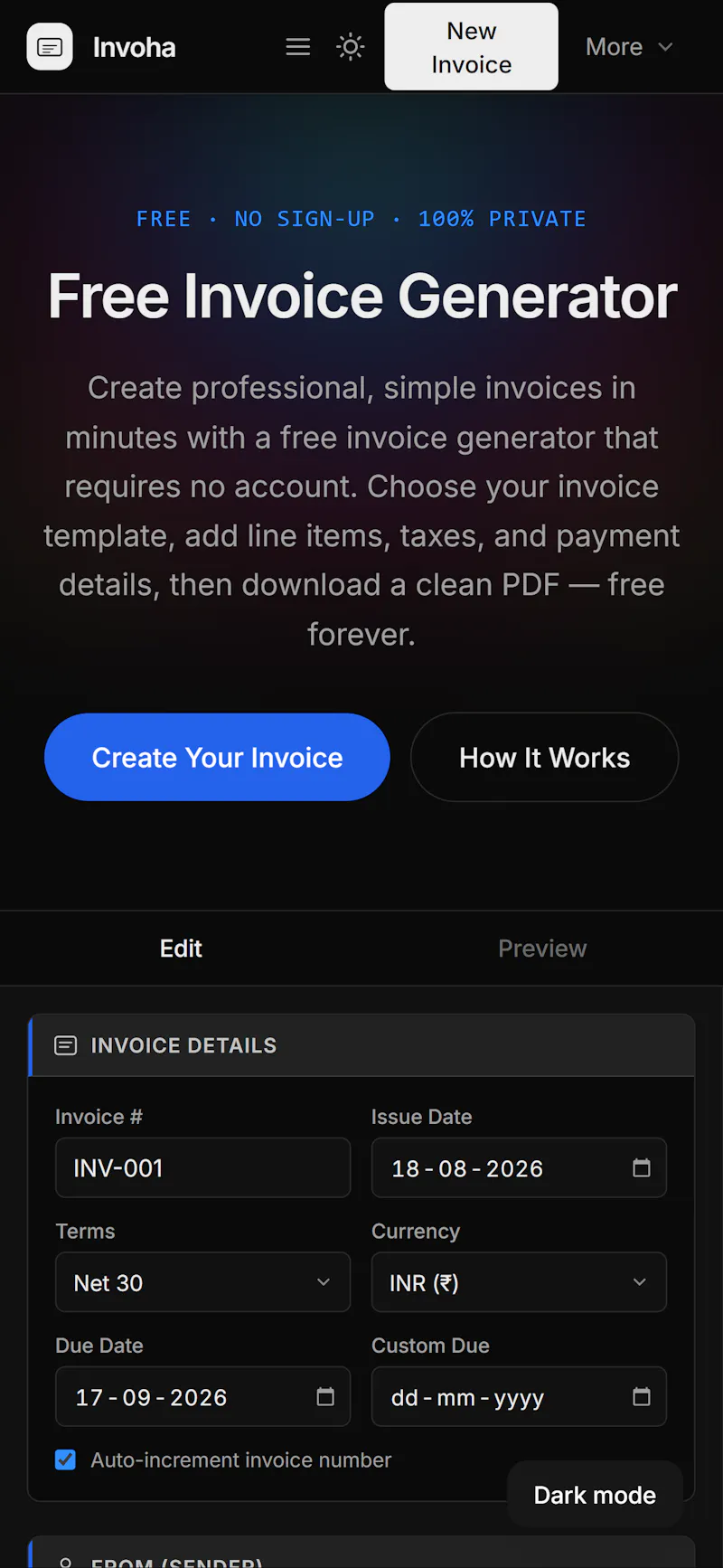Image resolution: width=723 pixels, height=1568 pixels.
Task: Edit the Invoice # field
Action: click(203, 1167)
